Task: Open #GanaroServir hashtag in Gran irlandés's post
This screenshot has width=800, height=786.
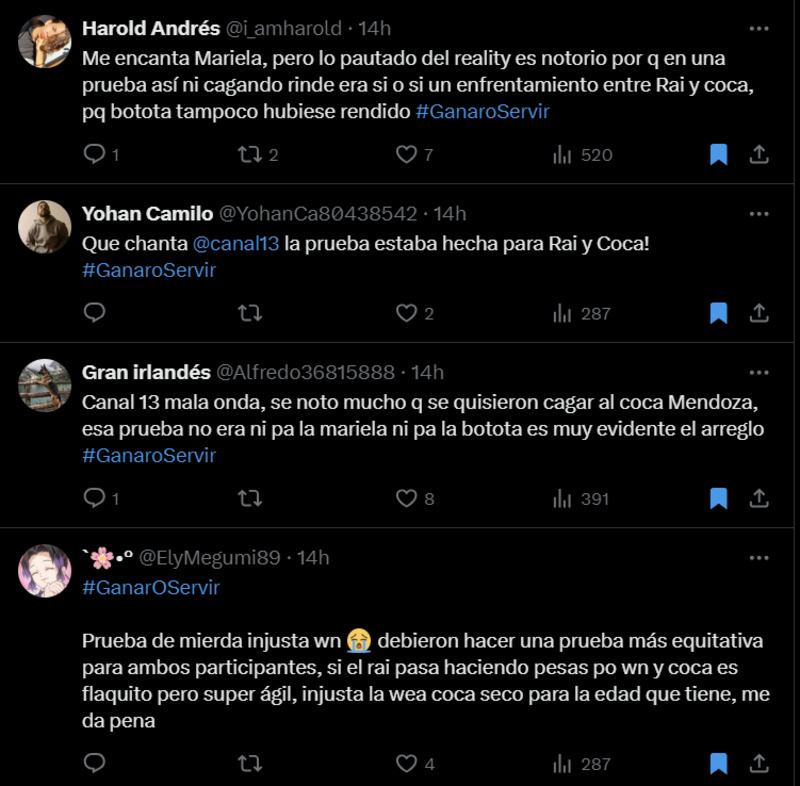Action: click(149, 456)
